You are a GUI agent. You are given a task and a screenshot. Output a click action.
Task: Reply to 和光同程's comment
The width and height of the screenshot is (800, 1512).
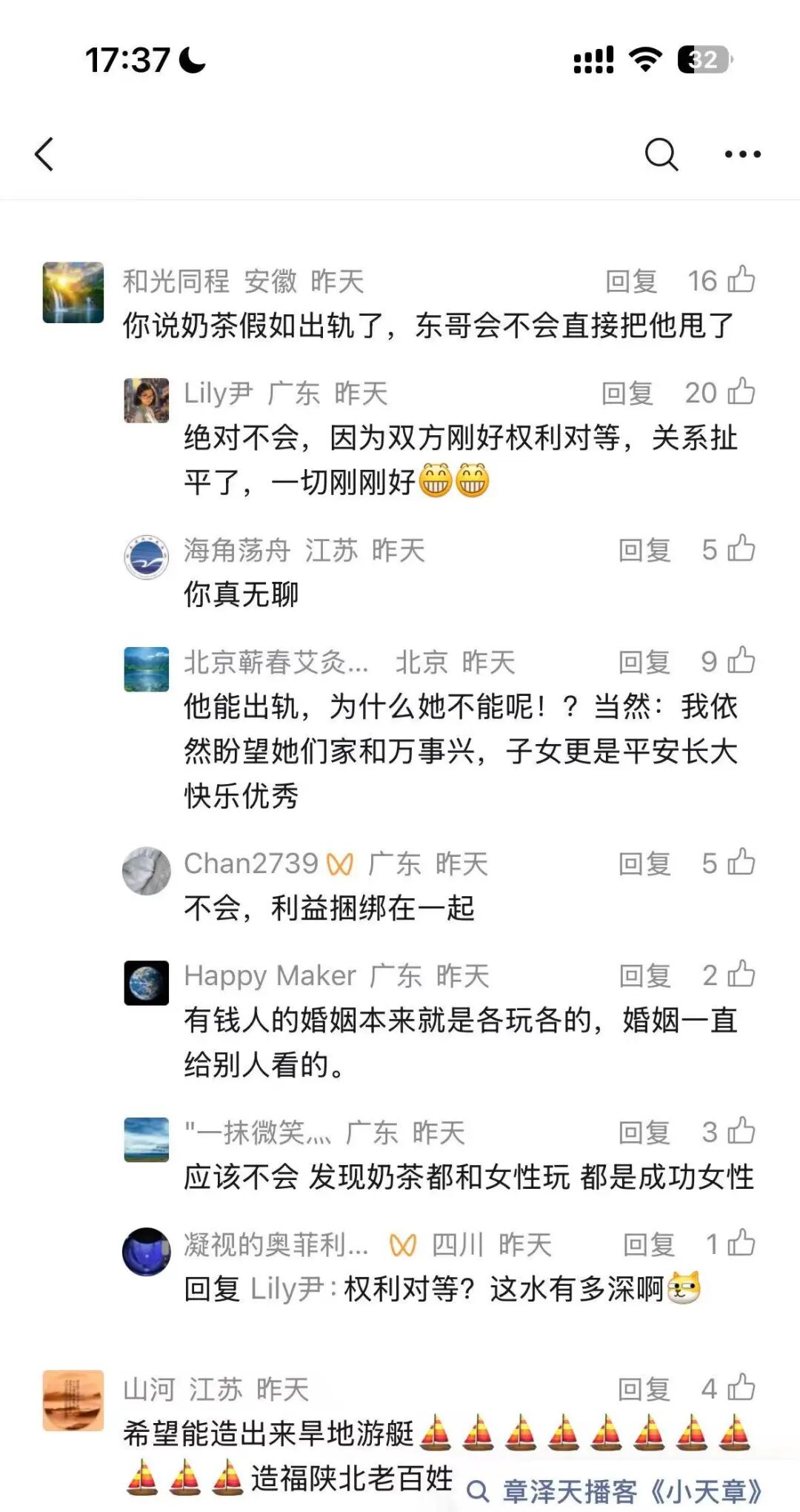coord(631,282)
